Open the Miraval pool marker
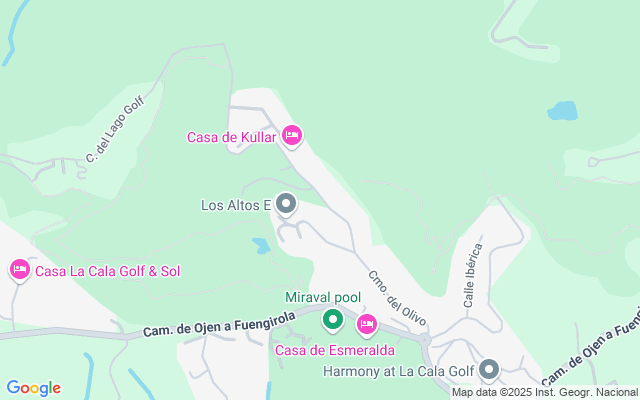Screen dimensions: 640x400 tap(333, 320)
